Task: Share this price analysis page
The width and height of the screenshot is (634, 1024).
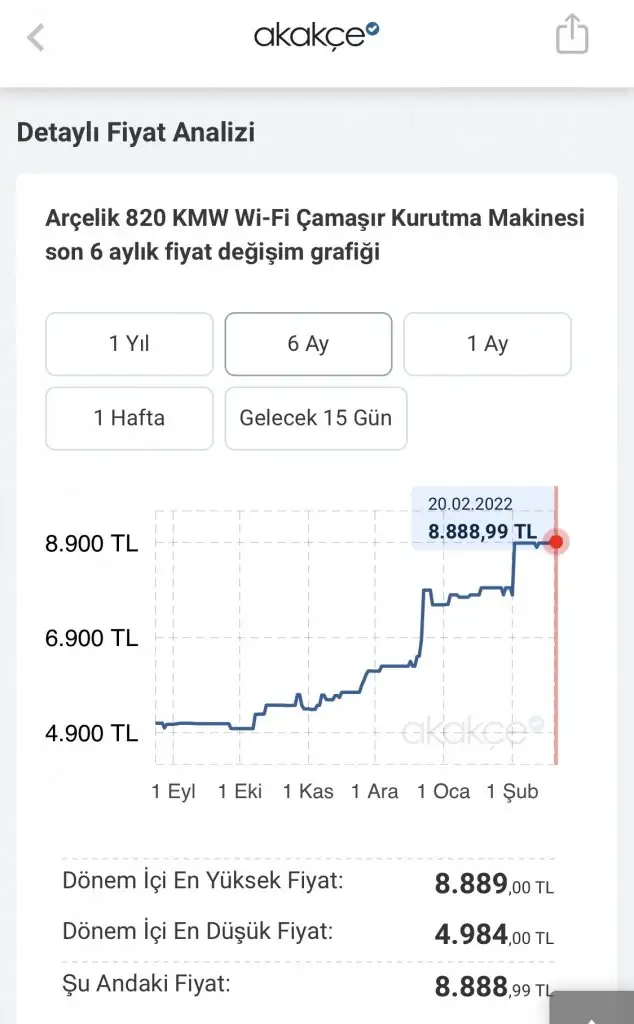Action: tap(572, 34)
